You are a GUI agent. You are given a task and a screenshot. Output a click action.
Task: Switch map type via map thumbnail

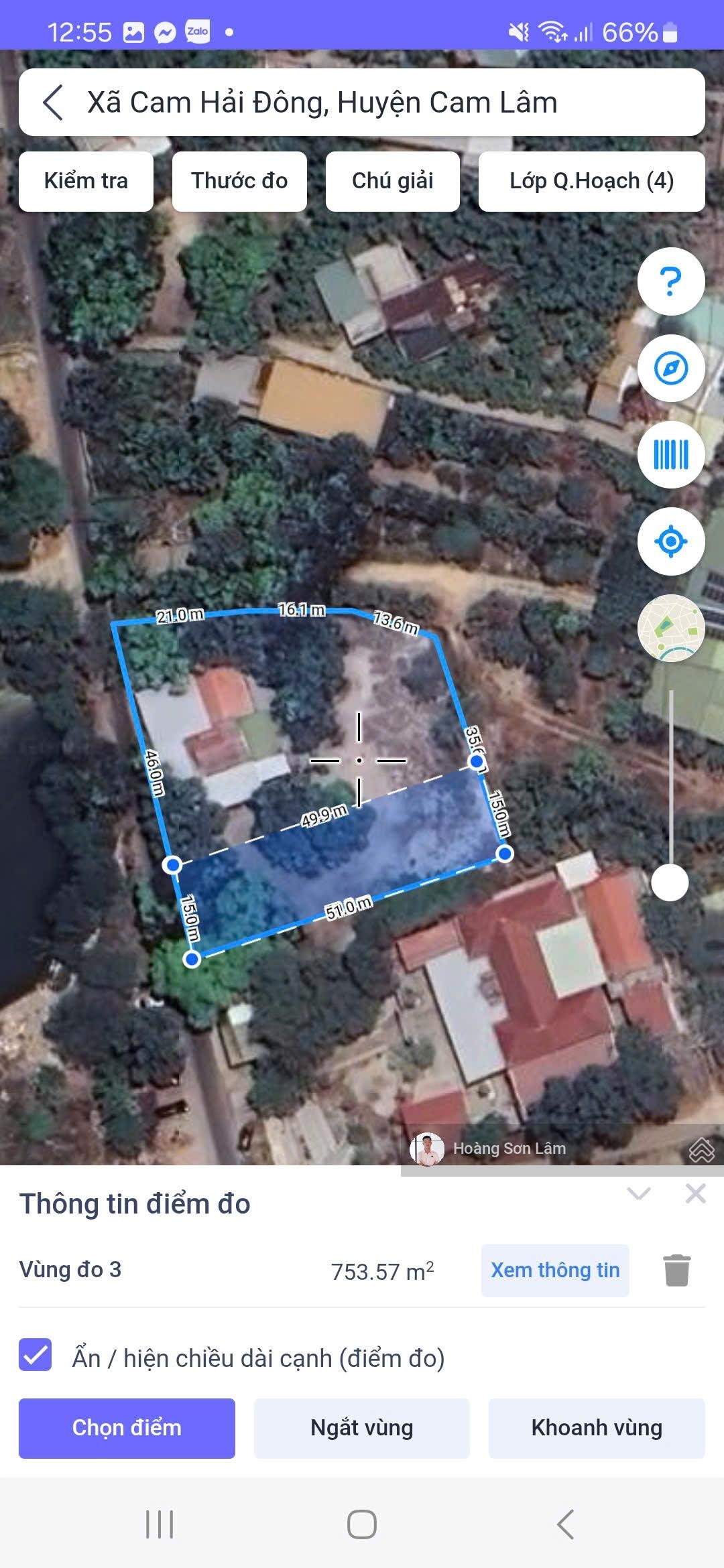(x=670, y=628)
